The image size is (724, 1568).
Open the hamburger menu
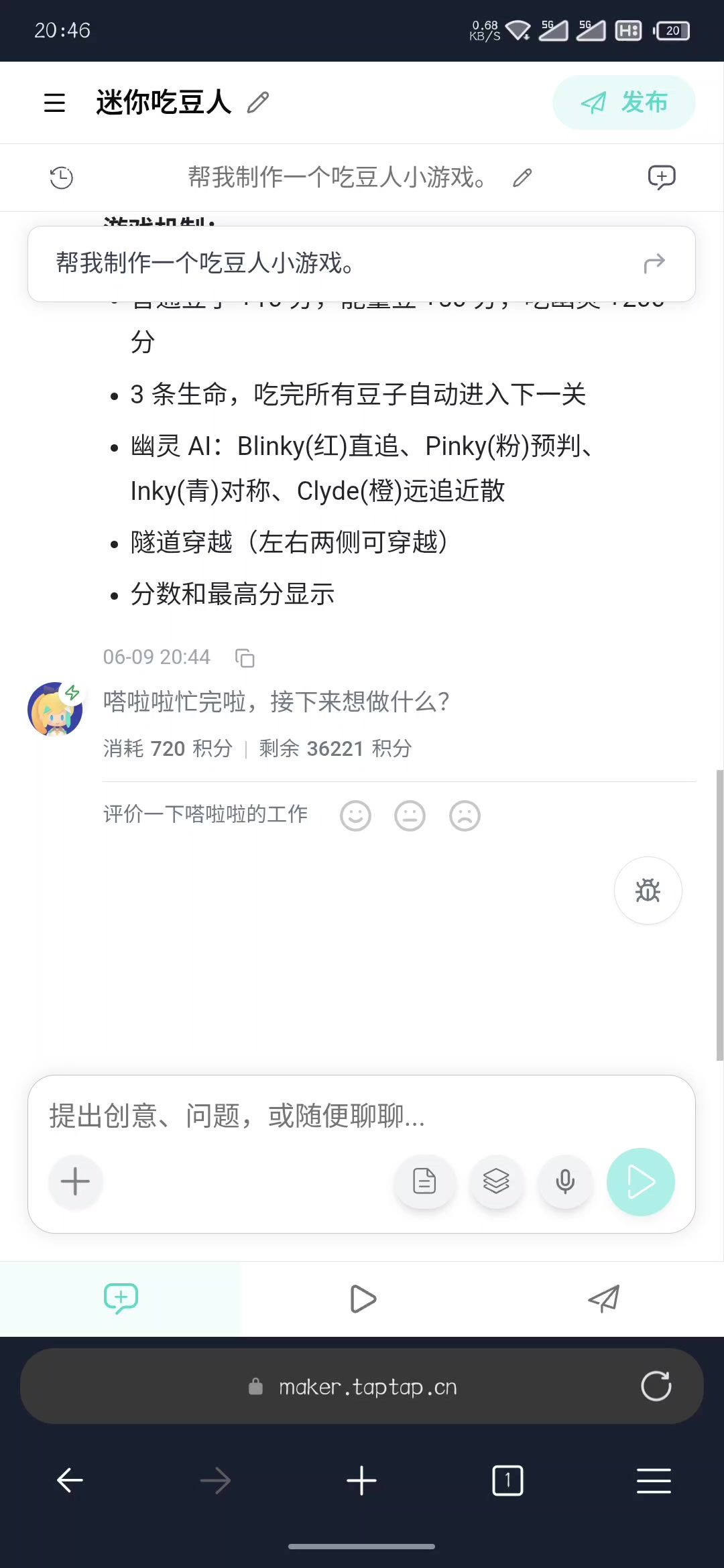point(54,103)
